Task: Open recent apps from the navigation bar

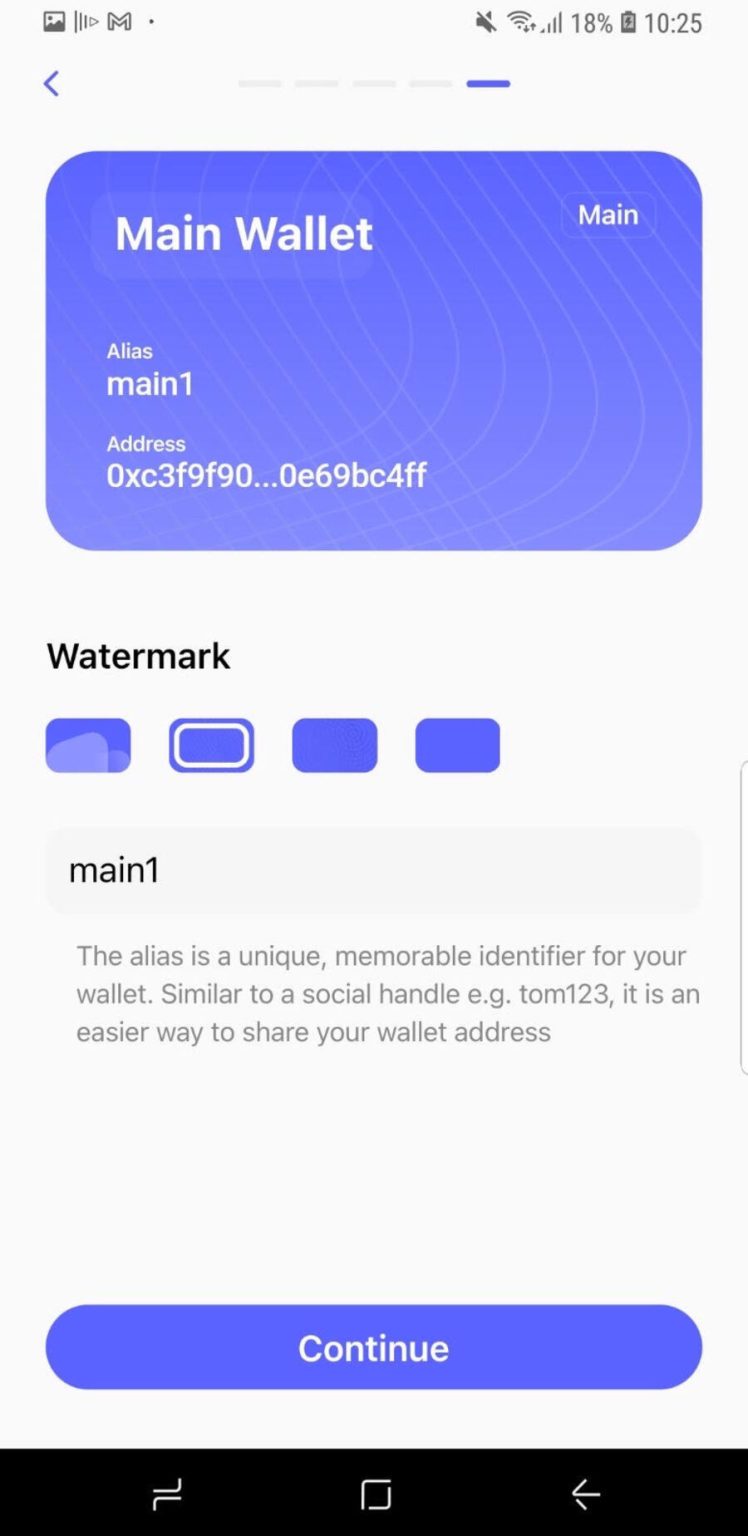Action: (x=167, y=1494)
